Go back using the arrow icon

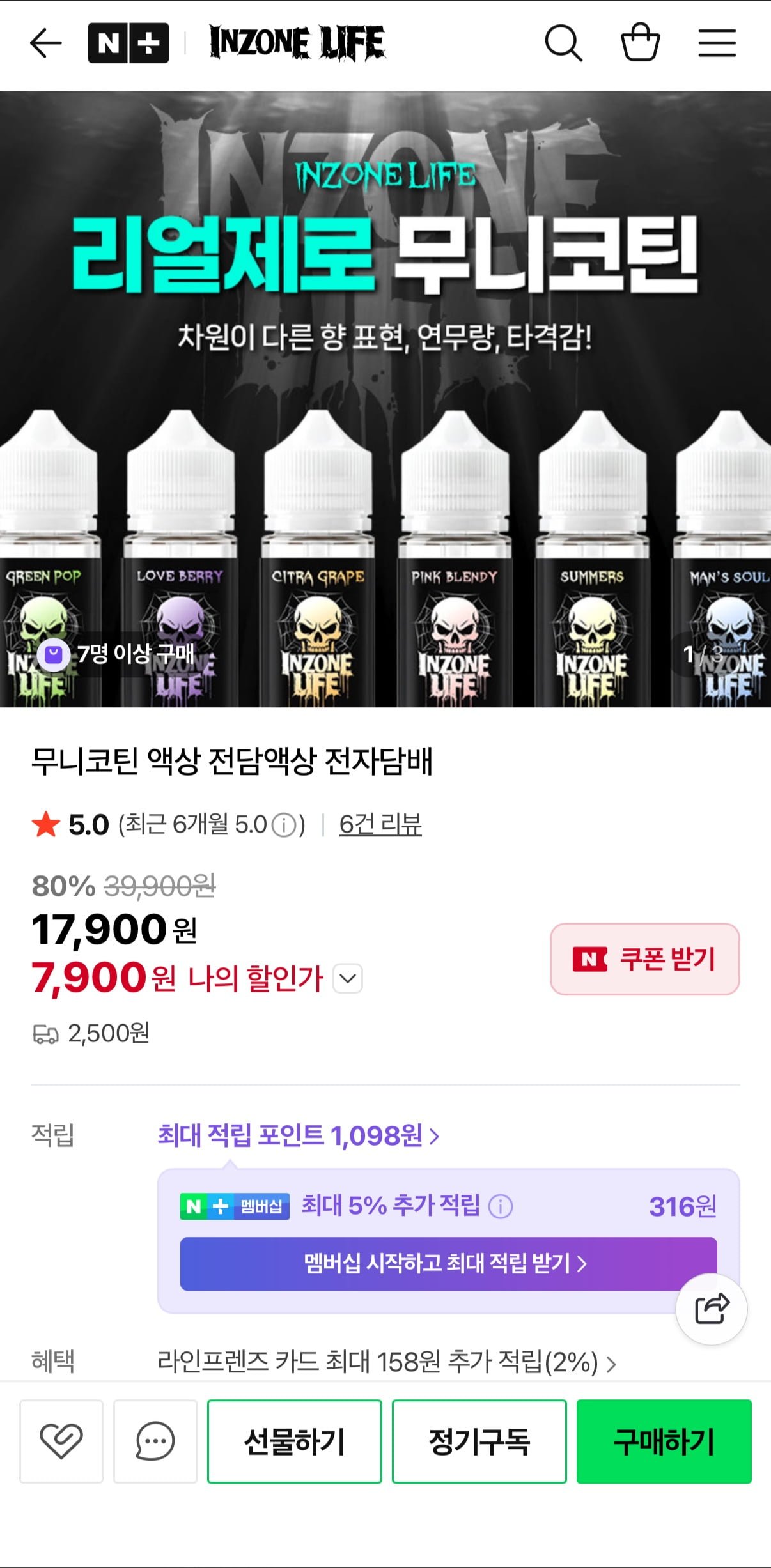(45, 43)
